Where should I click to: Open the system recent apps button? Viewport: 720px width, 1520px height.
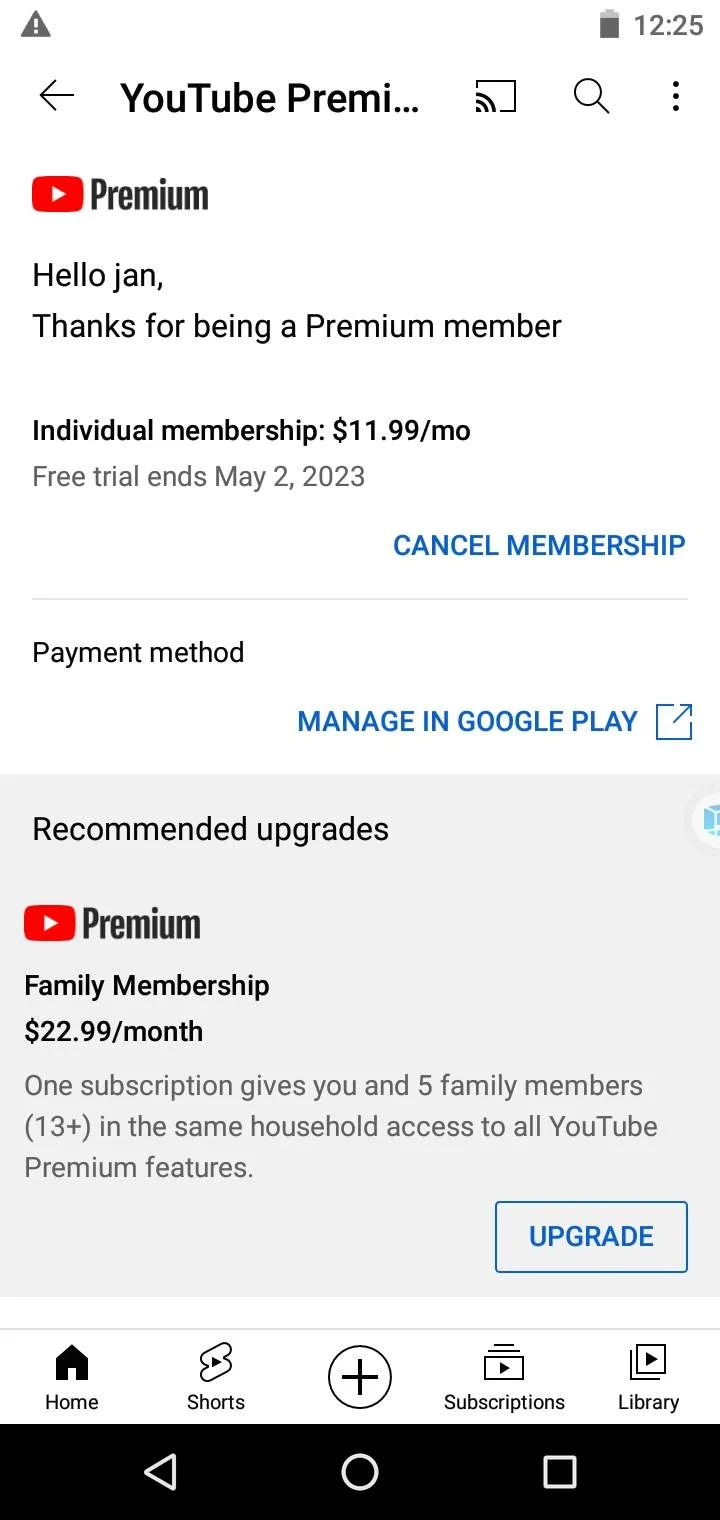[560, 1472]
